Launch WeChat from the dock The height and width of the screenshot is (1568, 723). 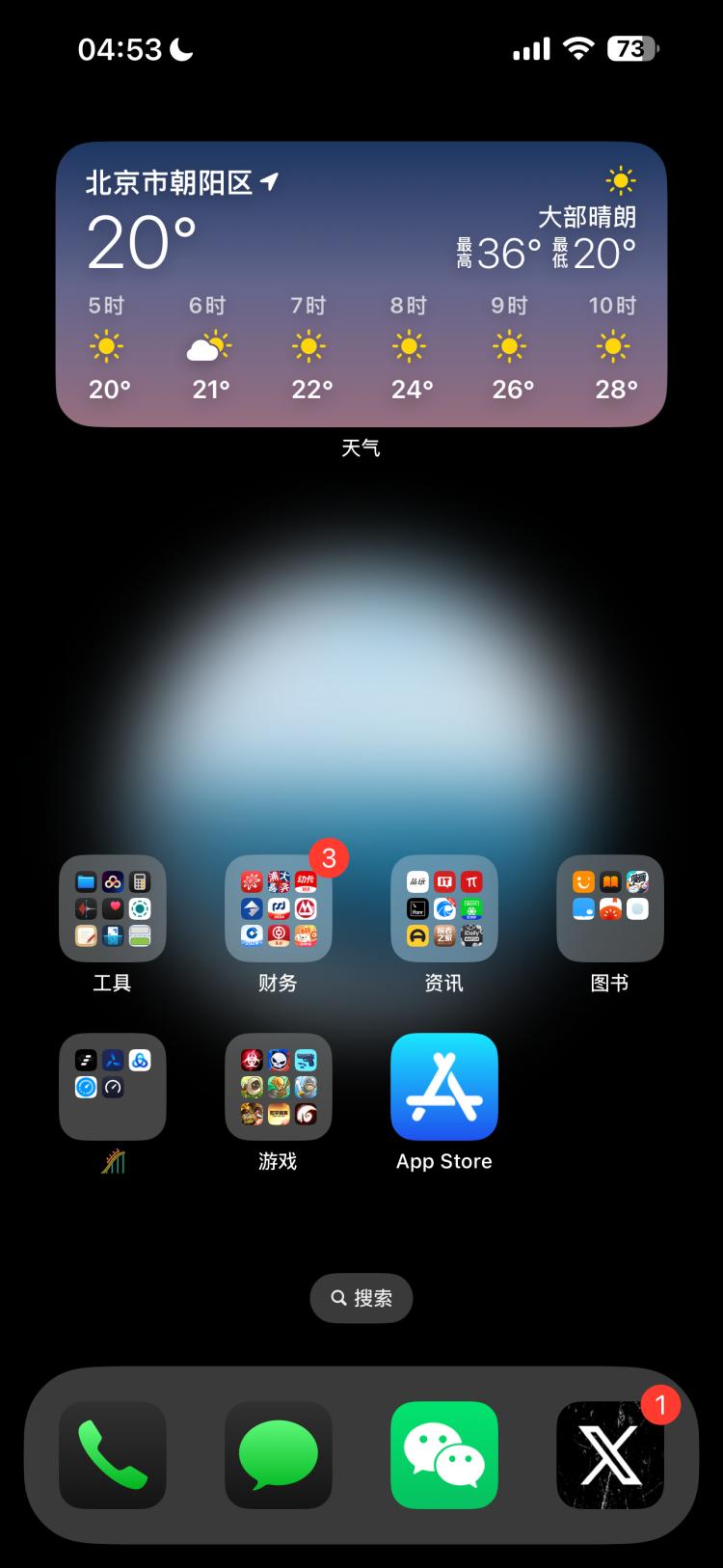click(444, 1454)
